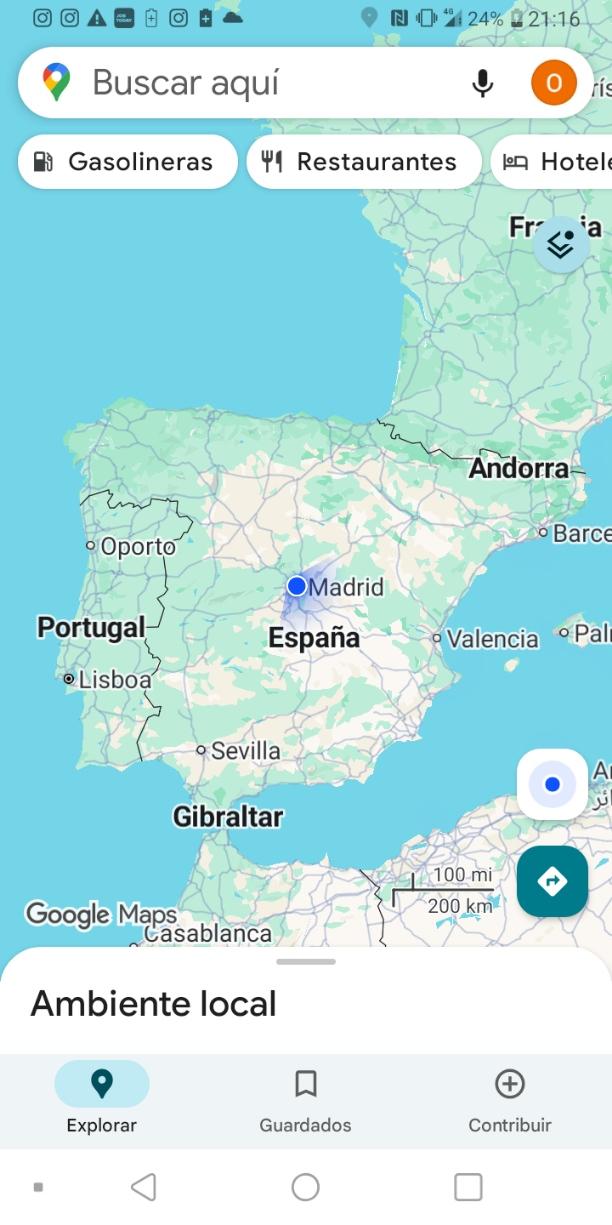Switch to the Guardados tab
The height and width of the screenshot is (1225, 612).
(305, 1099)
